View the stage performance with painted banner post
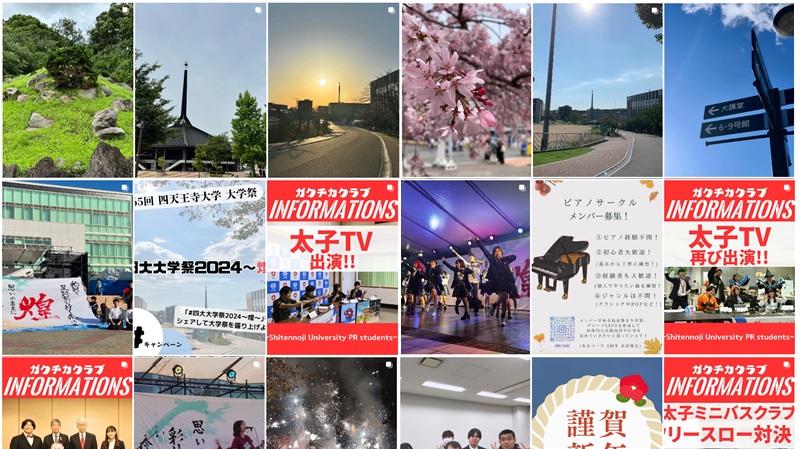 pyautogui.click(x=200, y=404)
